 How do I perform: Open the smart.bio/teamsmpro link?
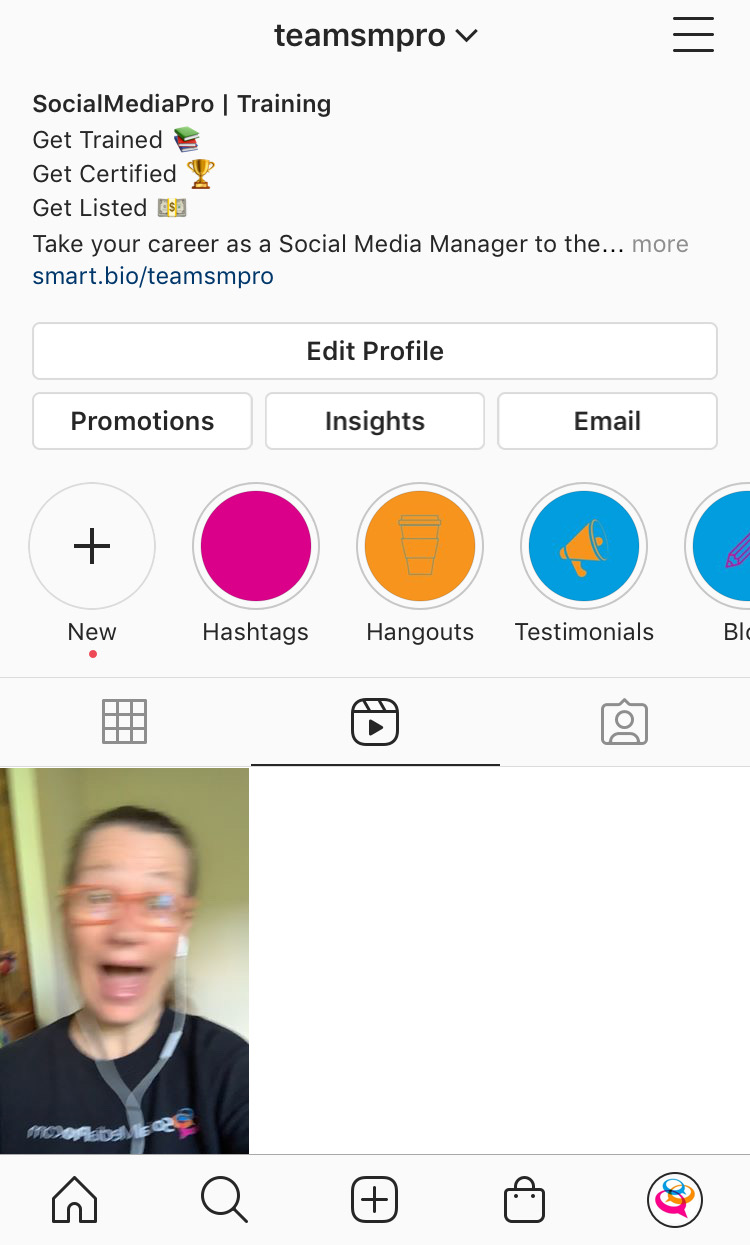pyautogui.click(x=153, y=276)
